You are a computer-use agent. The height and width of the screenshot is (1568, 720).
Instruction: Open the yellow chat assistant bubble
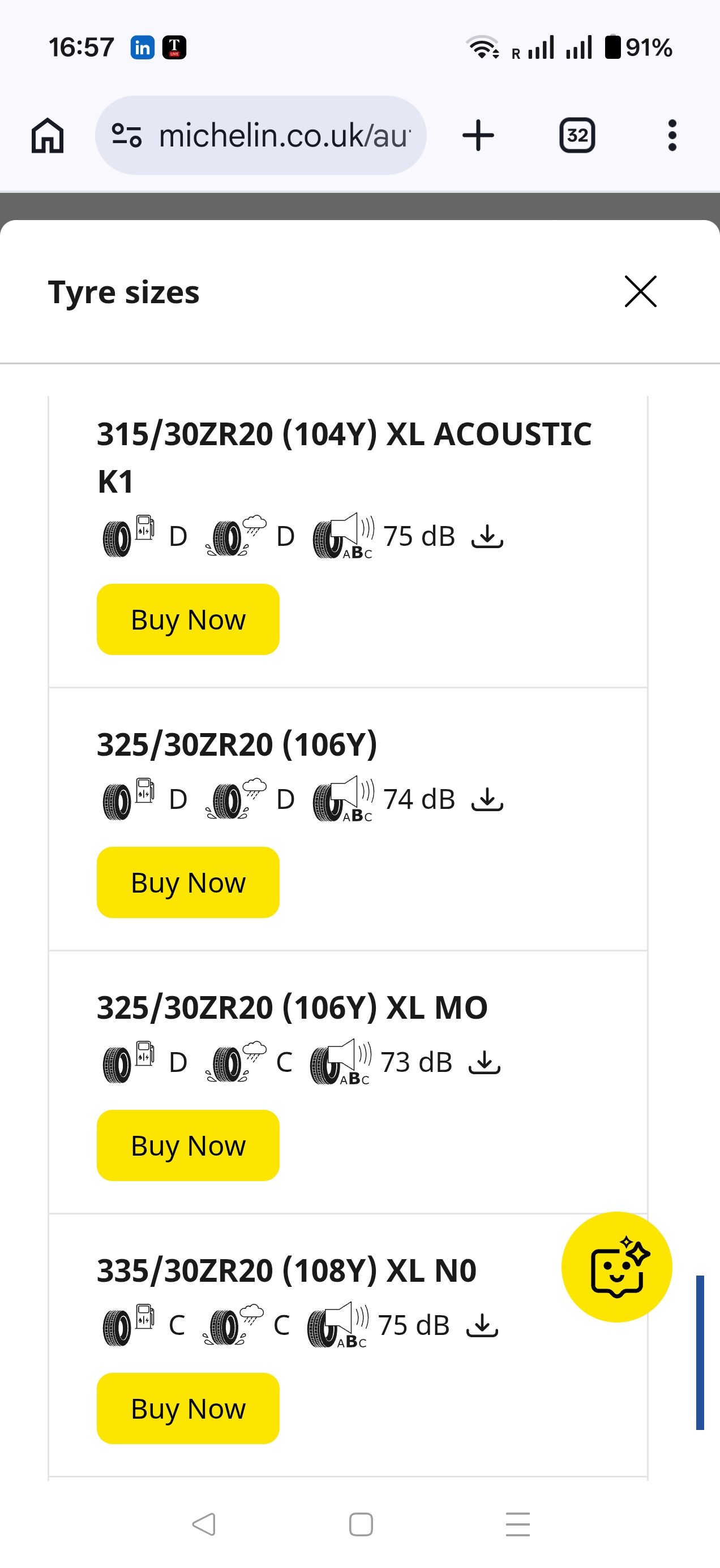coord(616,1267)
